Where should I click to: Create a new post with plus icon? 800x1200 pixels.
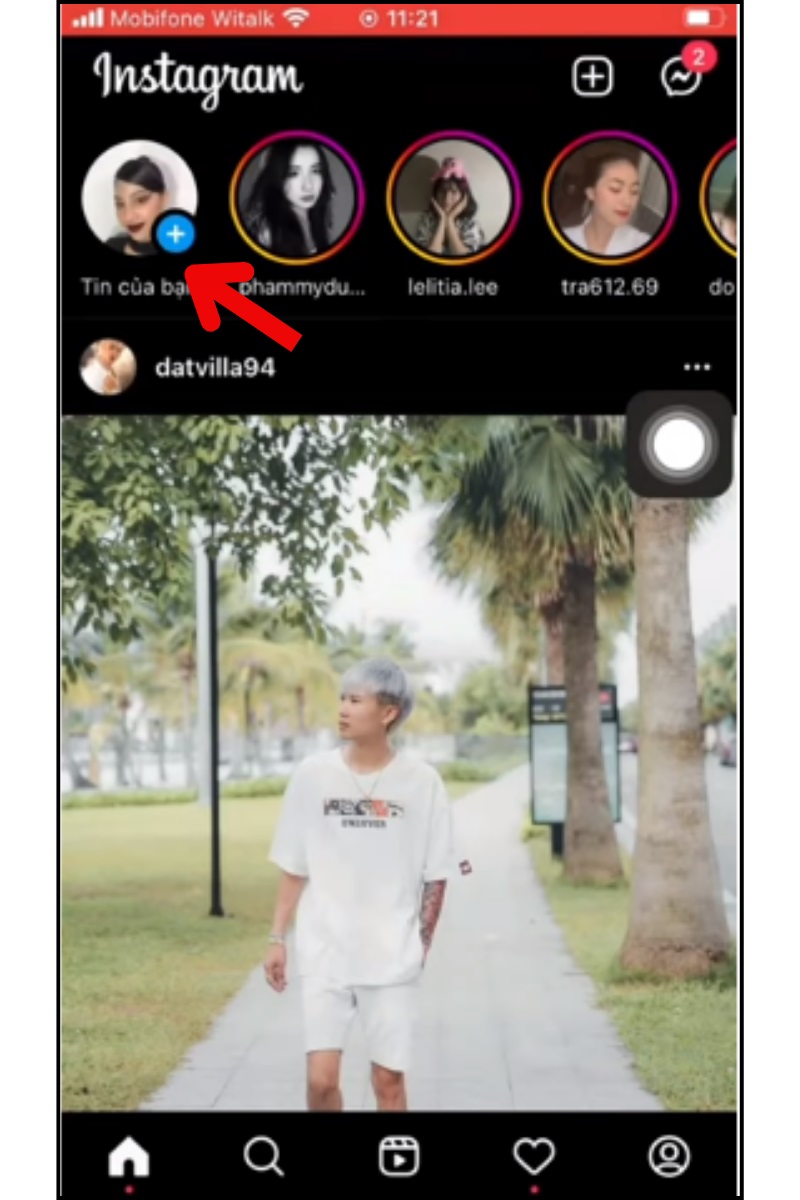(x=592, y=77)
